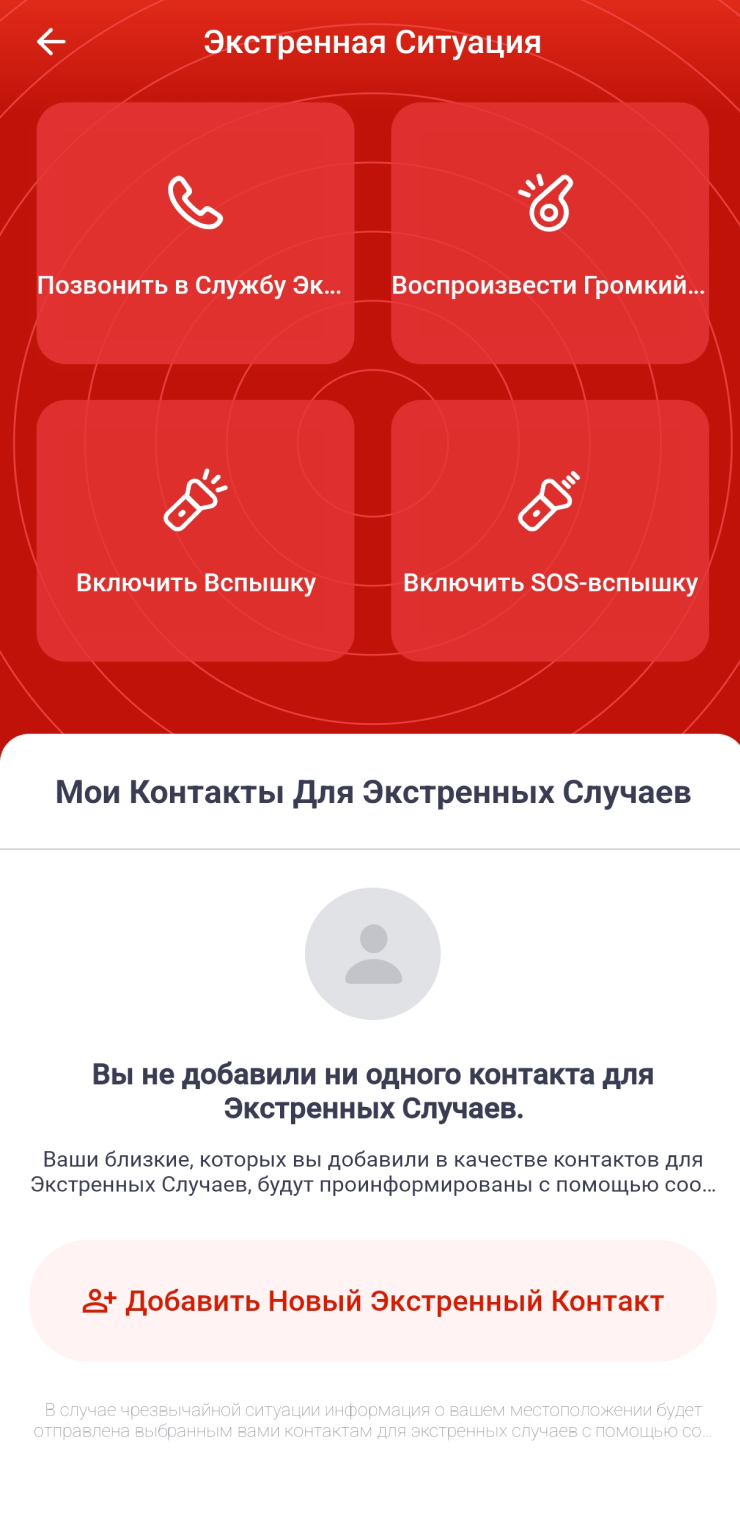Tap the Позвонить в Службу Экстренной Помощи tile

[195, 233]
